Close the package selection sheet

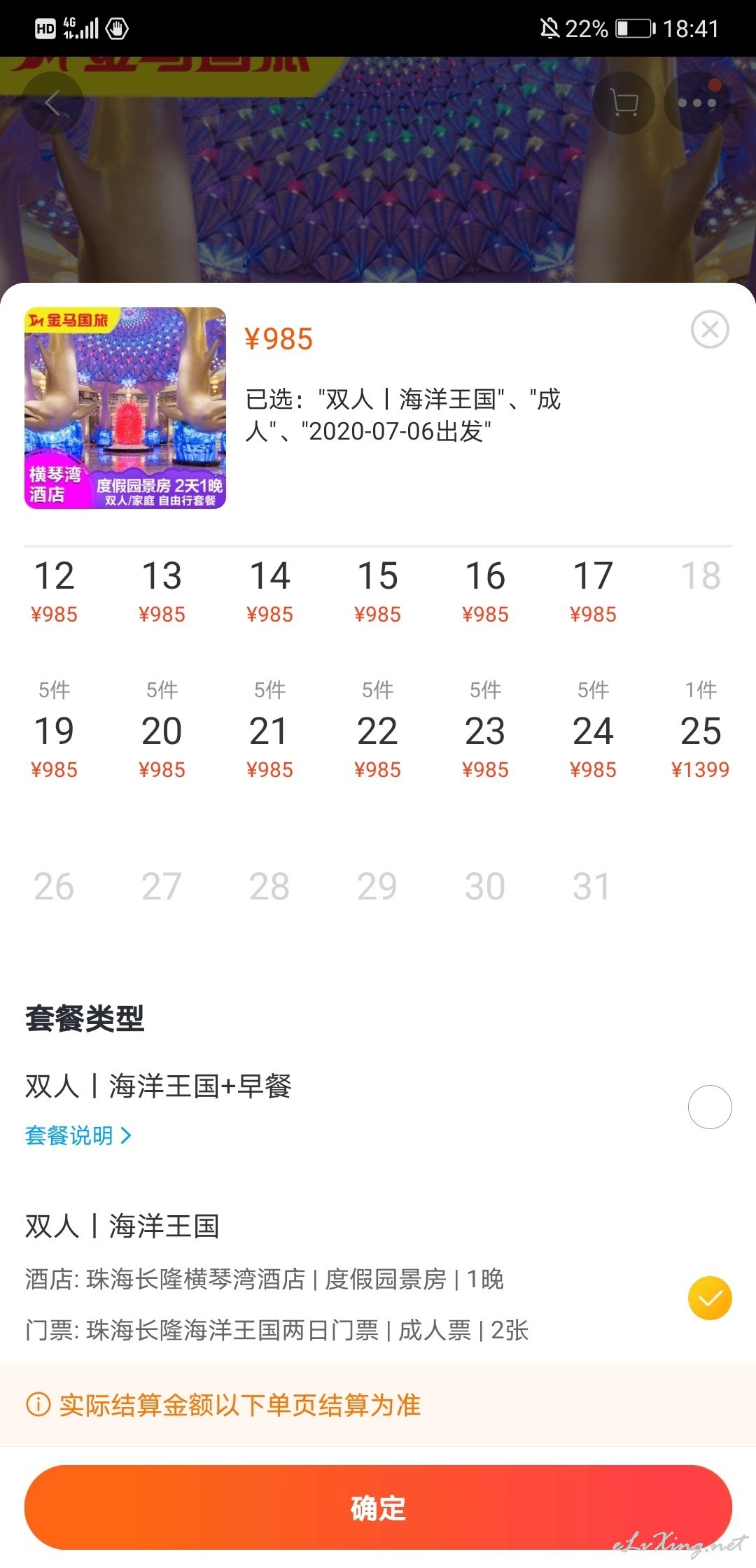710,329
